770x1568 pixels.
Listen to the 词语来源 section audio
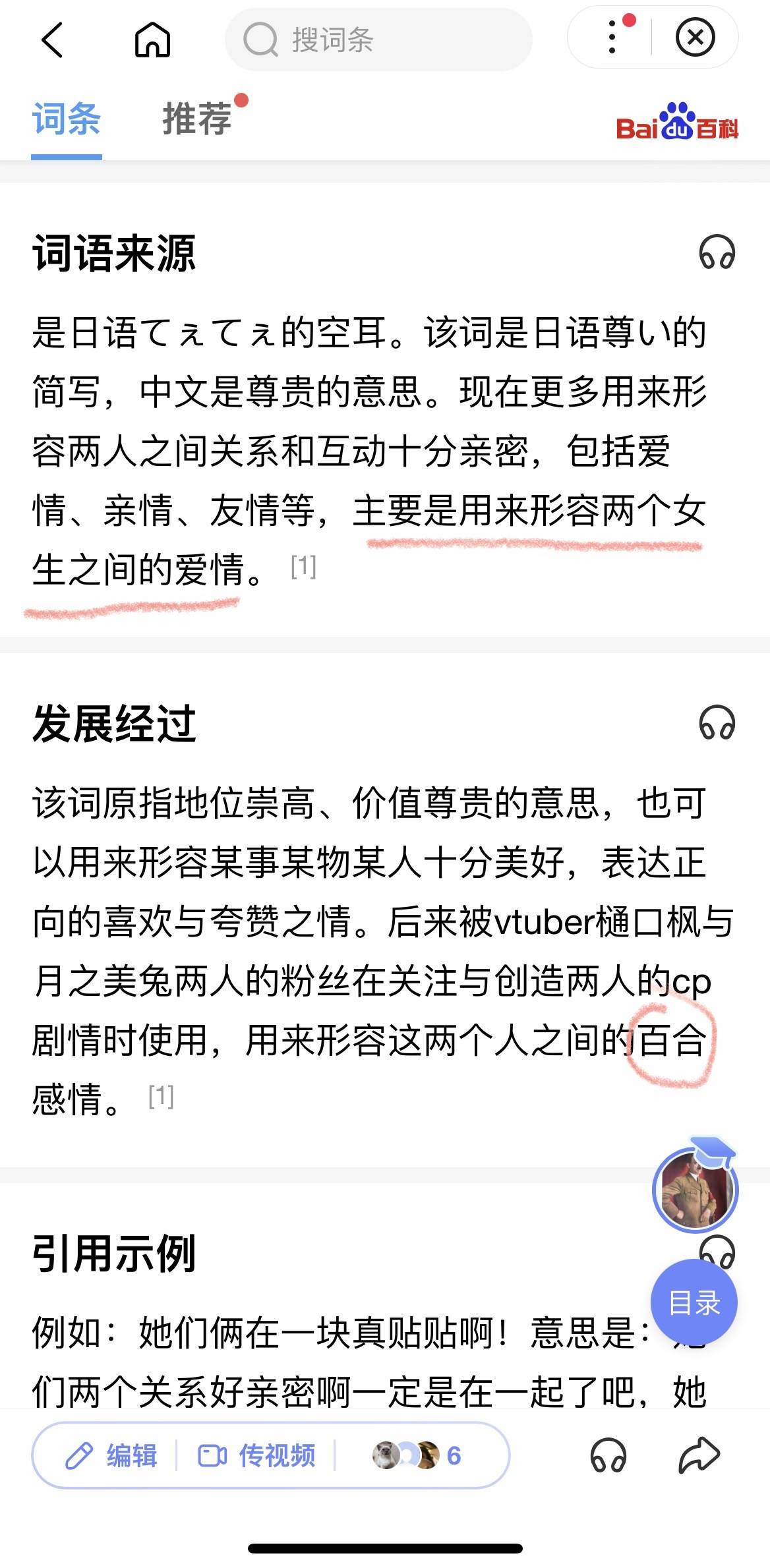click(717, 253)
